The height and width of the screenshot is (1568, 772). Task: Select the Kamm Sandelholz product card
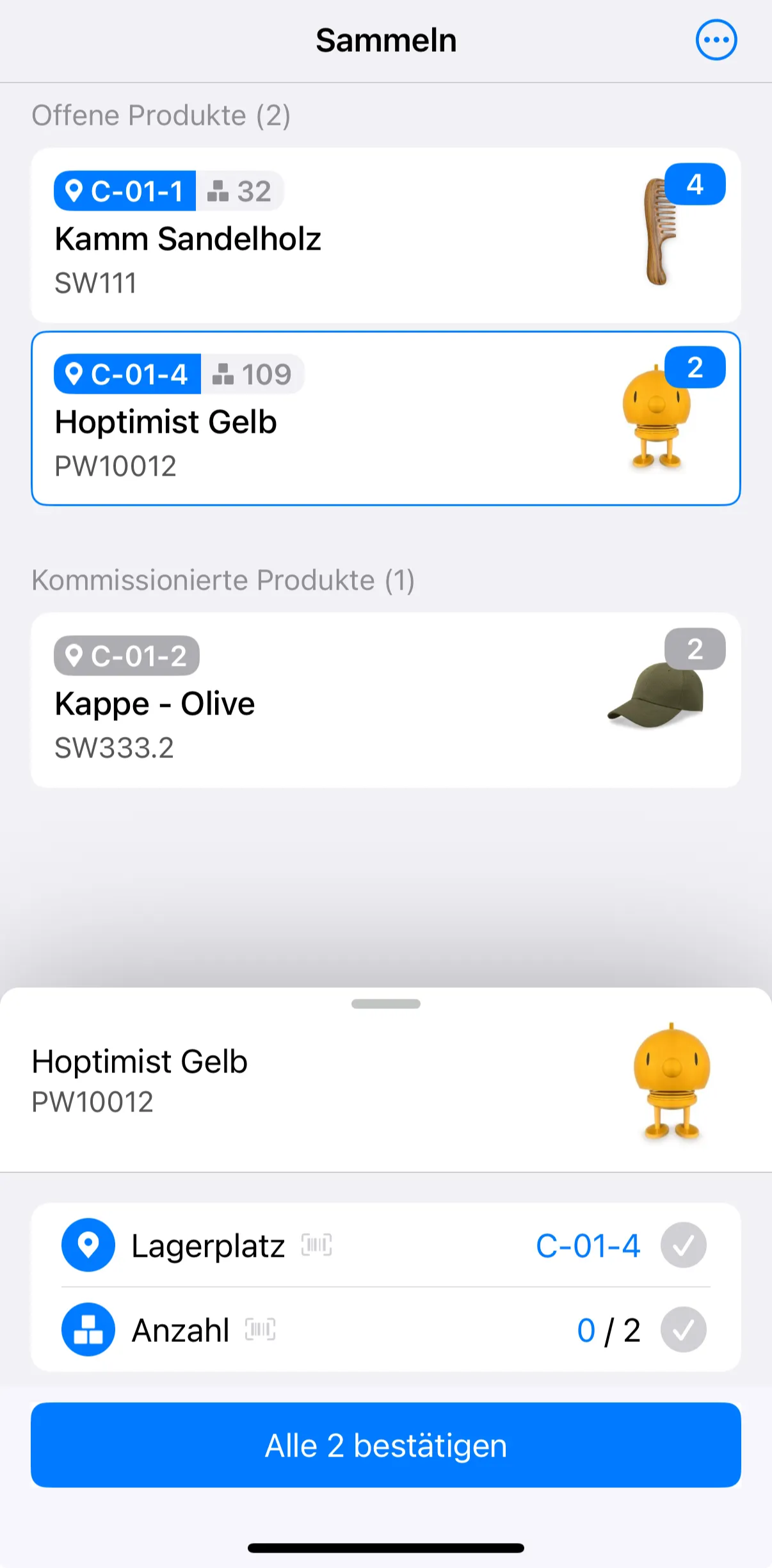point(385,236)
